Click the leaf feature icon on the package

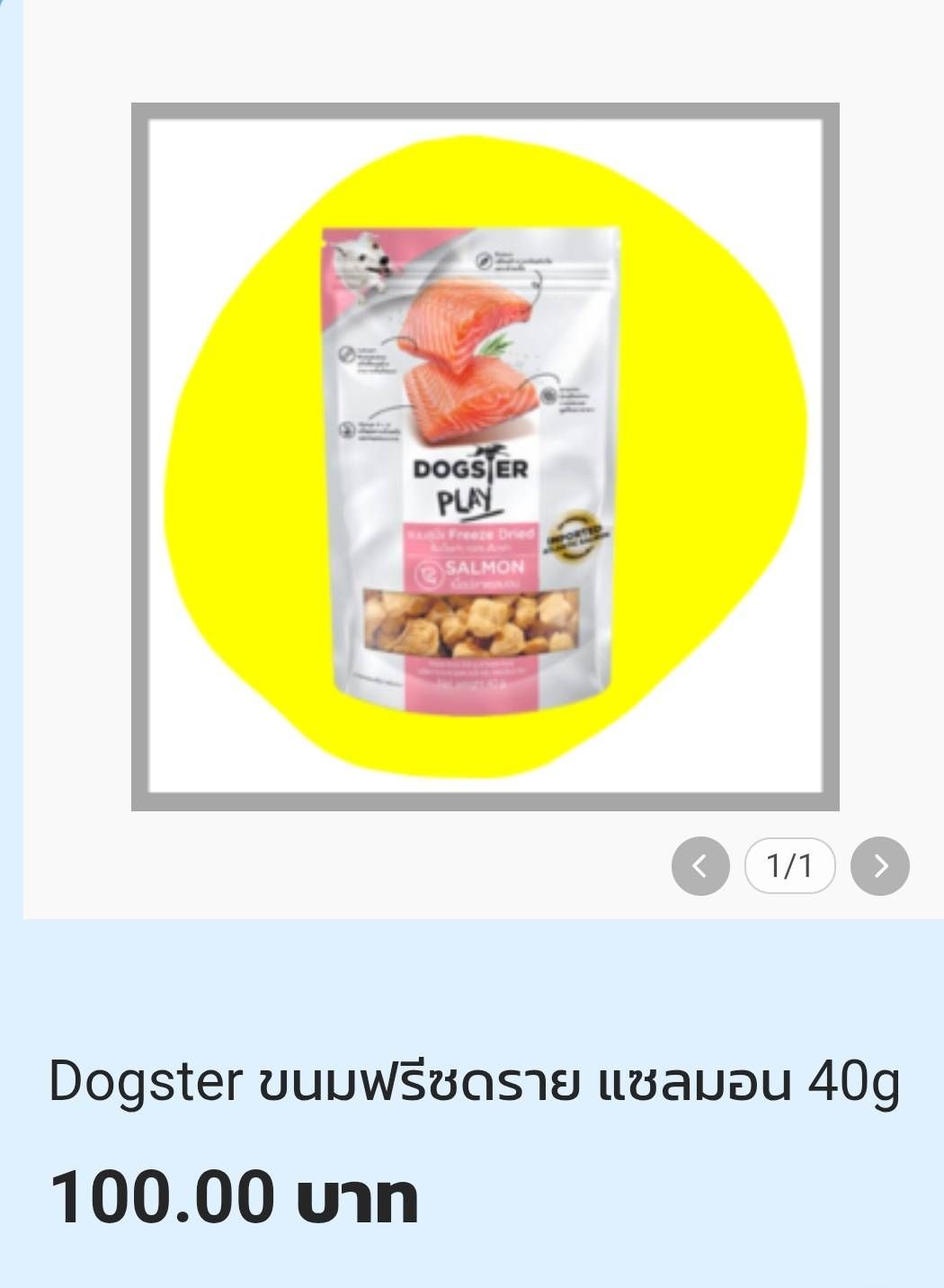click(482, 259)
